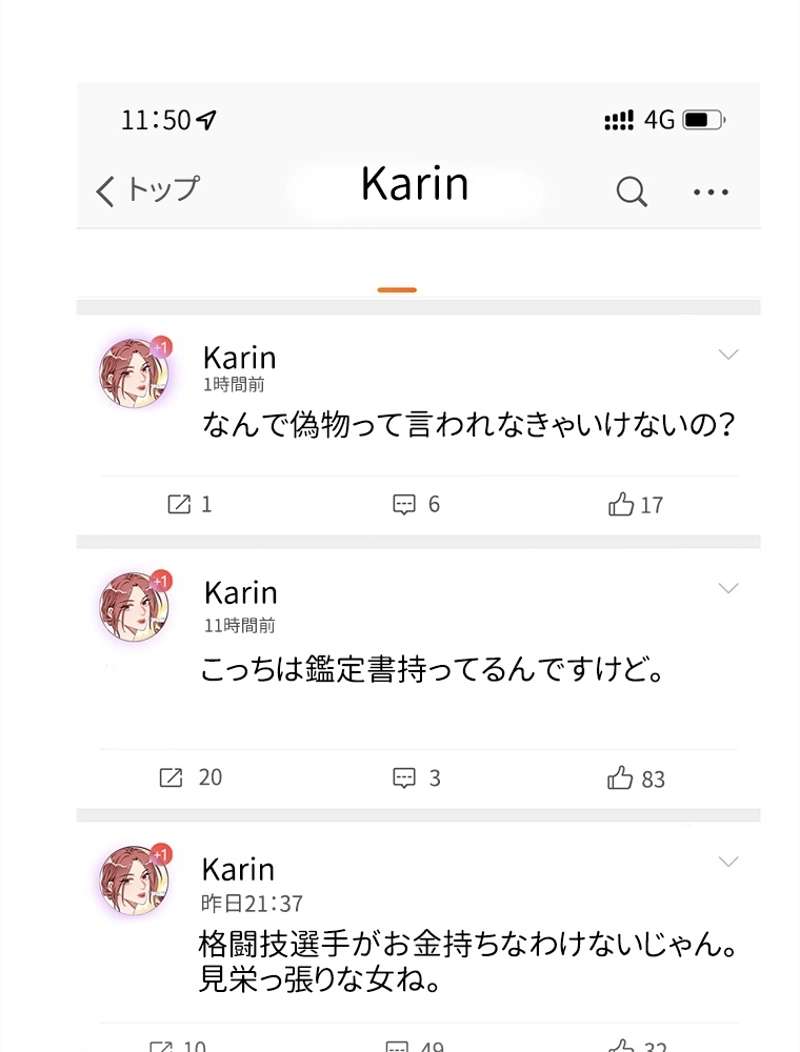Open the three-dot overflow menu
Screen dimensions: 800x1052
(711, 191)
